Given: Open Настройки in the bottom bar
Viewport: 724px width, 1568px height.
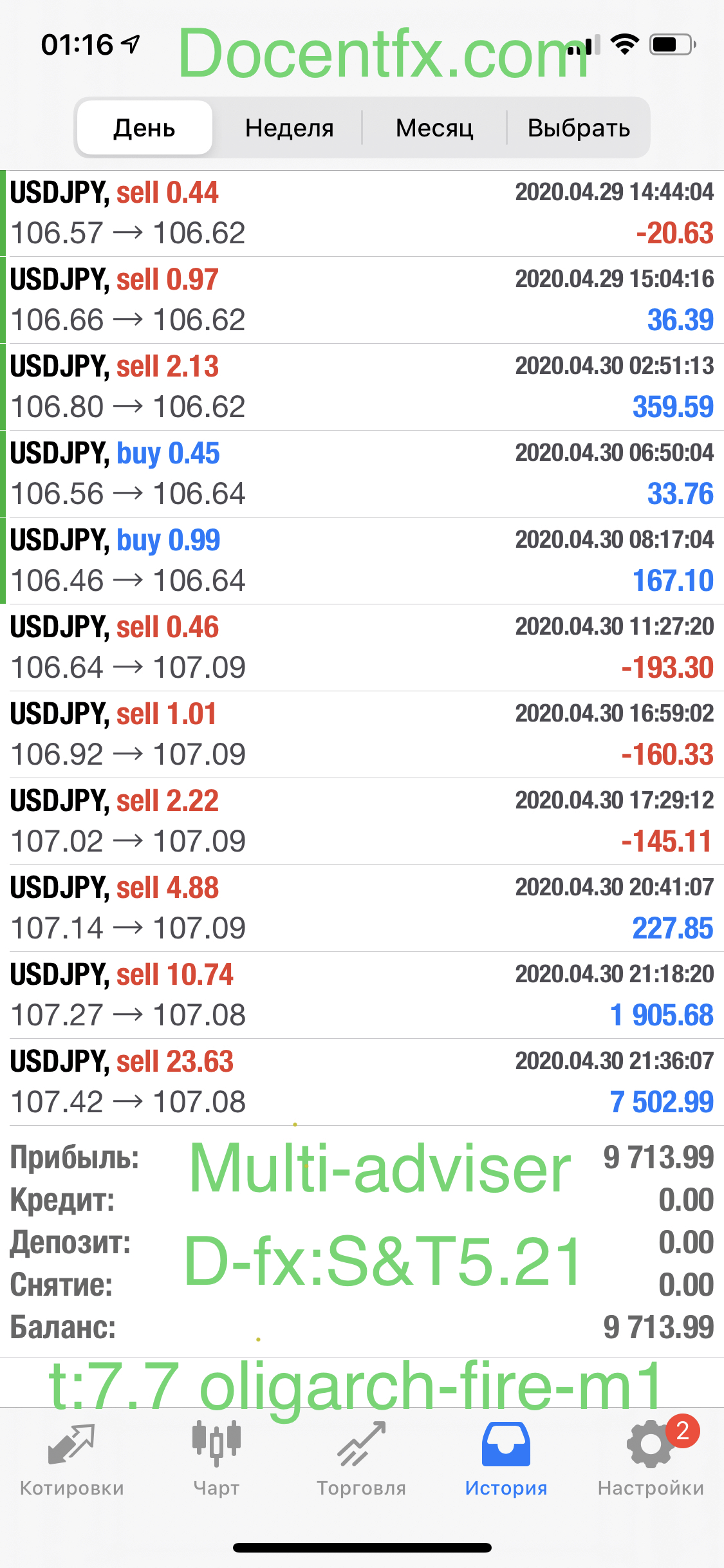Looking at the screenshot, I should click(x=651, y=1459).
